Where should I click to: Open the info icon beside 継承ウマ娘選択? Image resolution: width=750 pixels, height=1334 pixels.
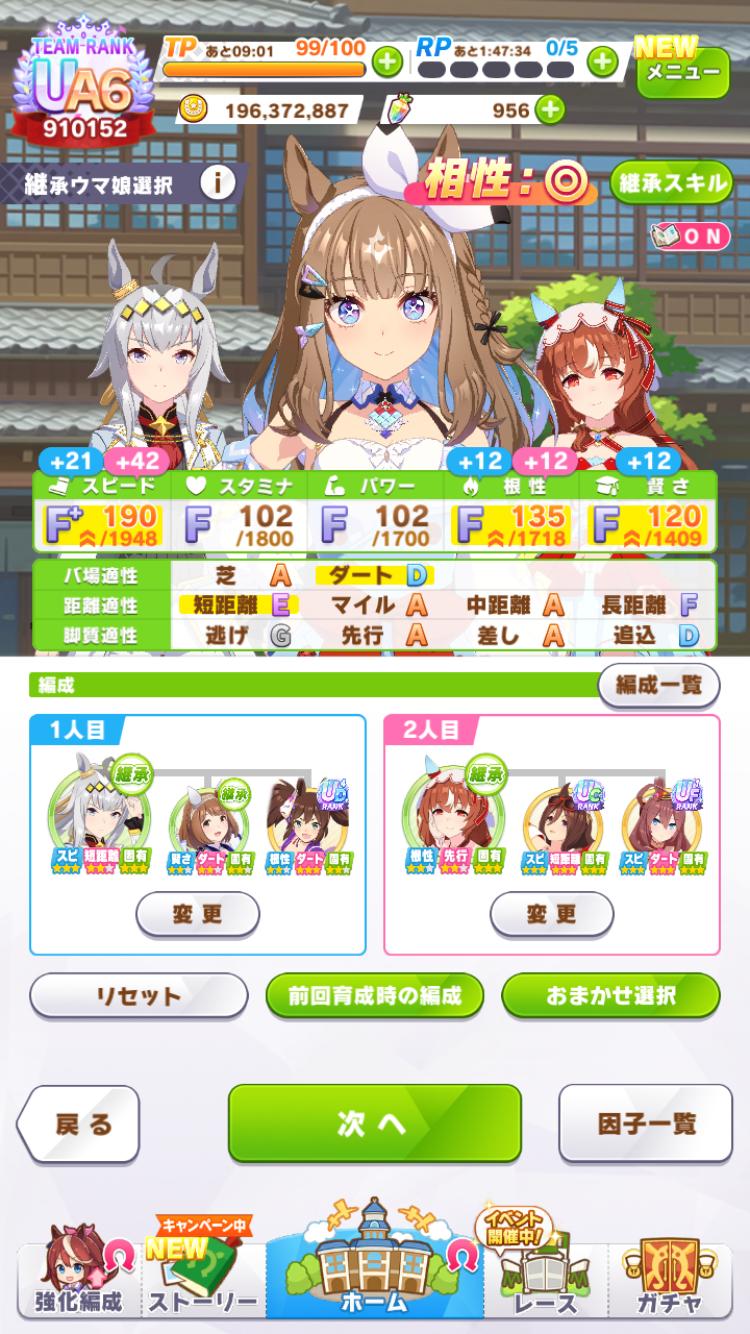217,183
